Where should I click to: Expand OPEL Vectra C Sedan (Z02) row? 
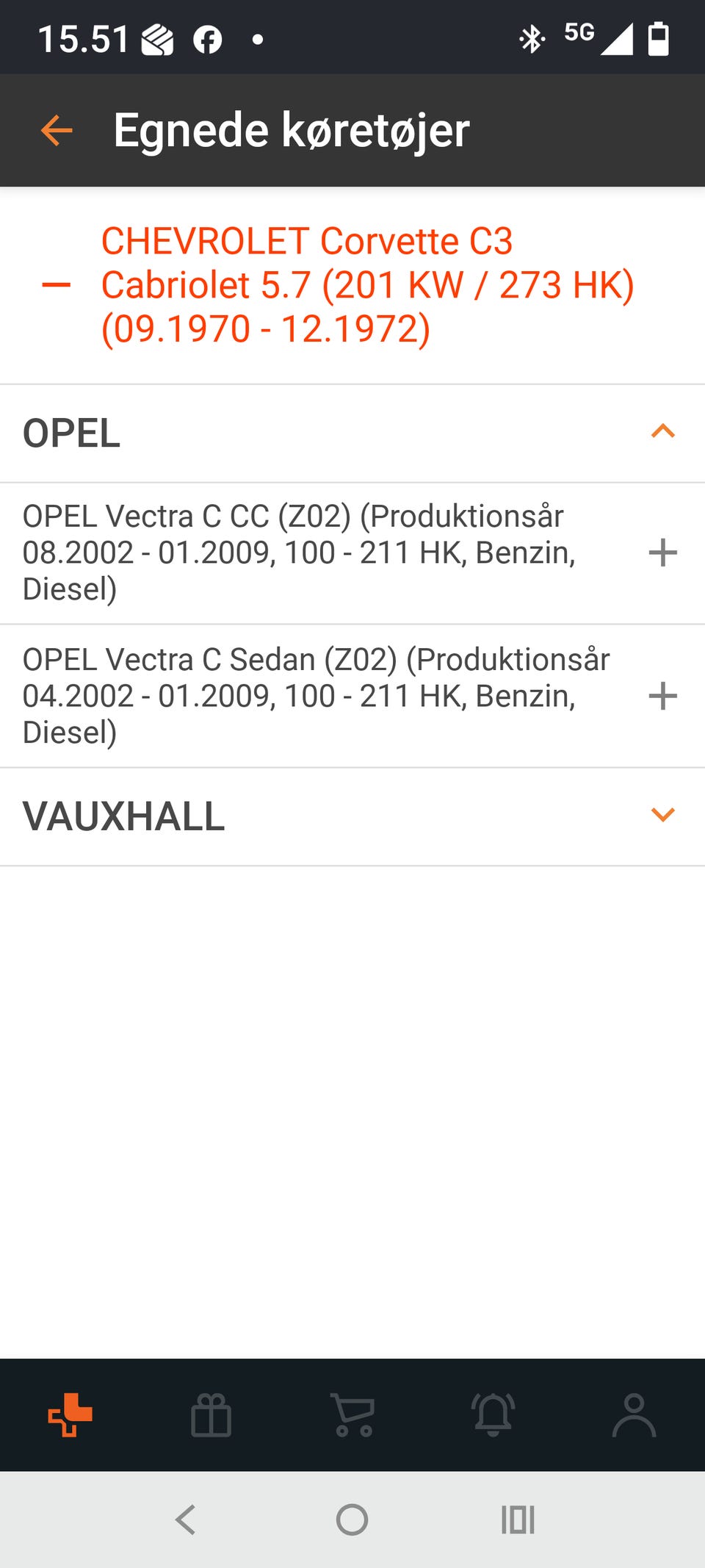coord(662,696)
